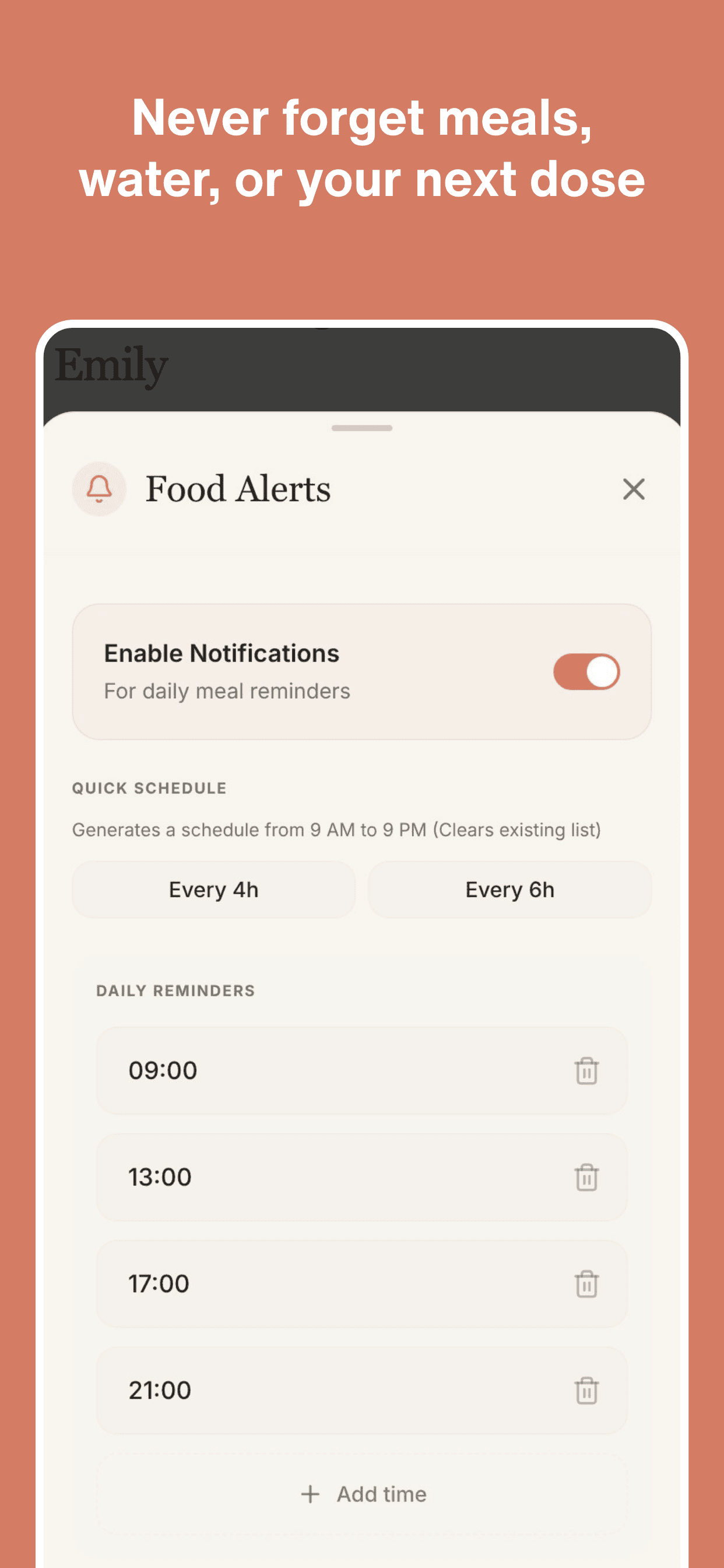Delete the 13:00 reminder with the trash icon
Viewport: 724px width, 1568px height.
[x=586, y=1176]
